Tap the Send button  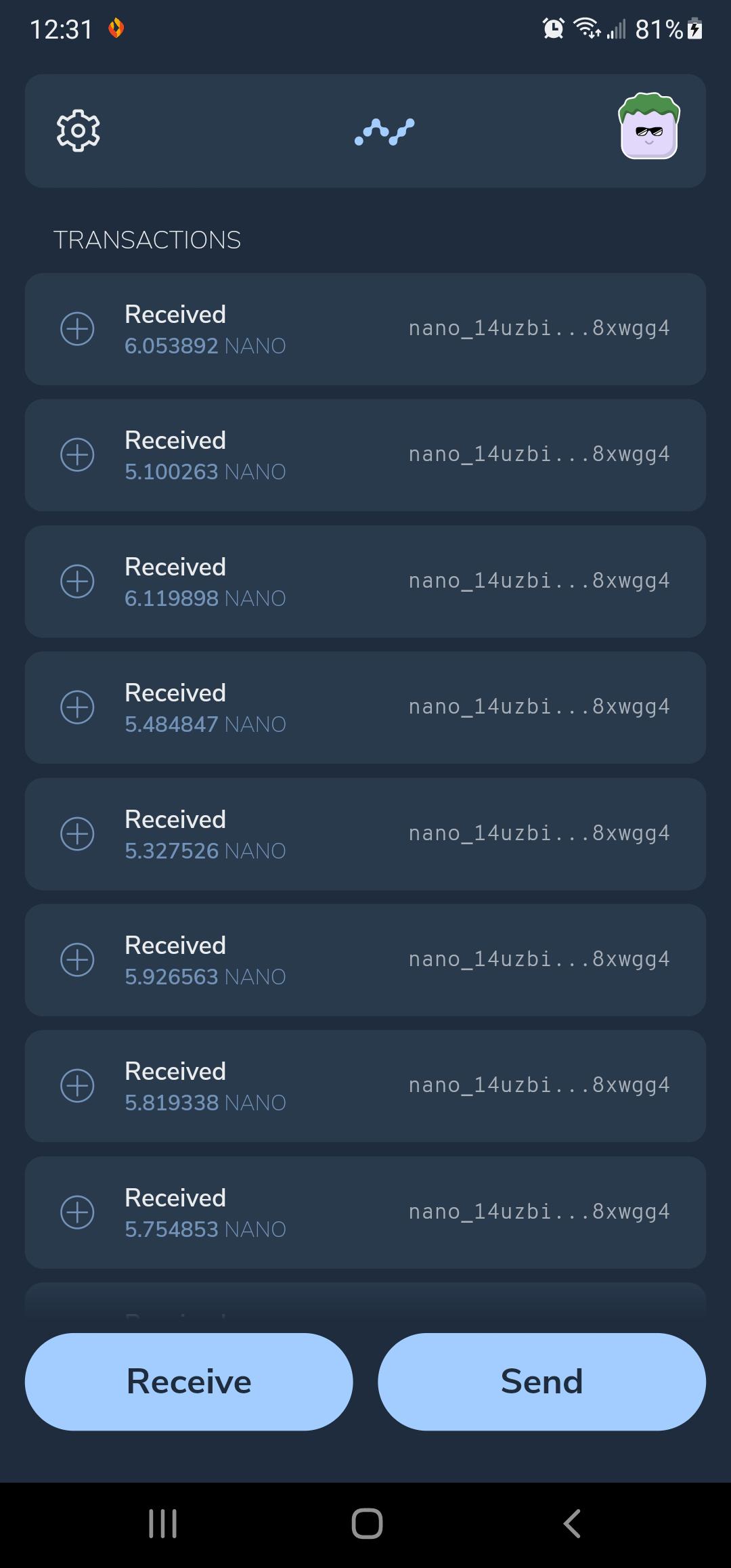(x=541, y=1382)
